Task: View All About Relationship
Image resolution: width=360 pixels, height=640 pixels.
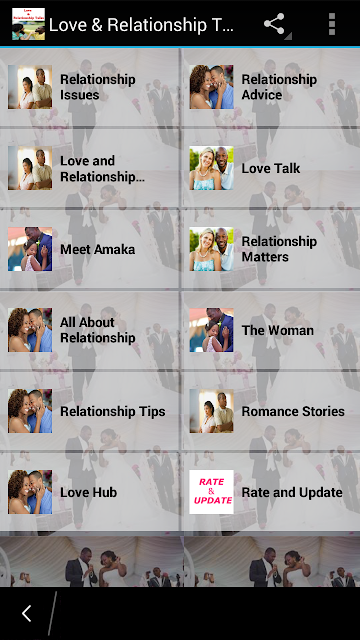Action: click(89, 330)
